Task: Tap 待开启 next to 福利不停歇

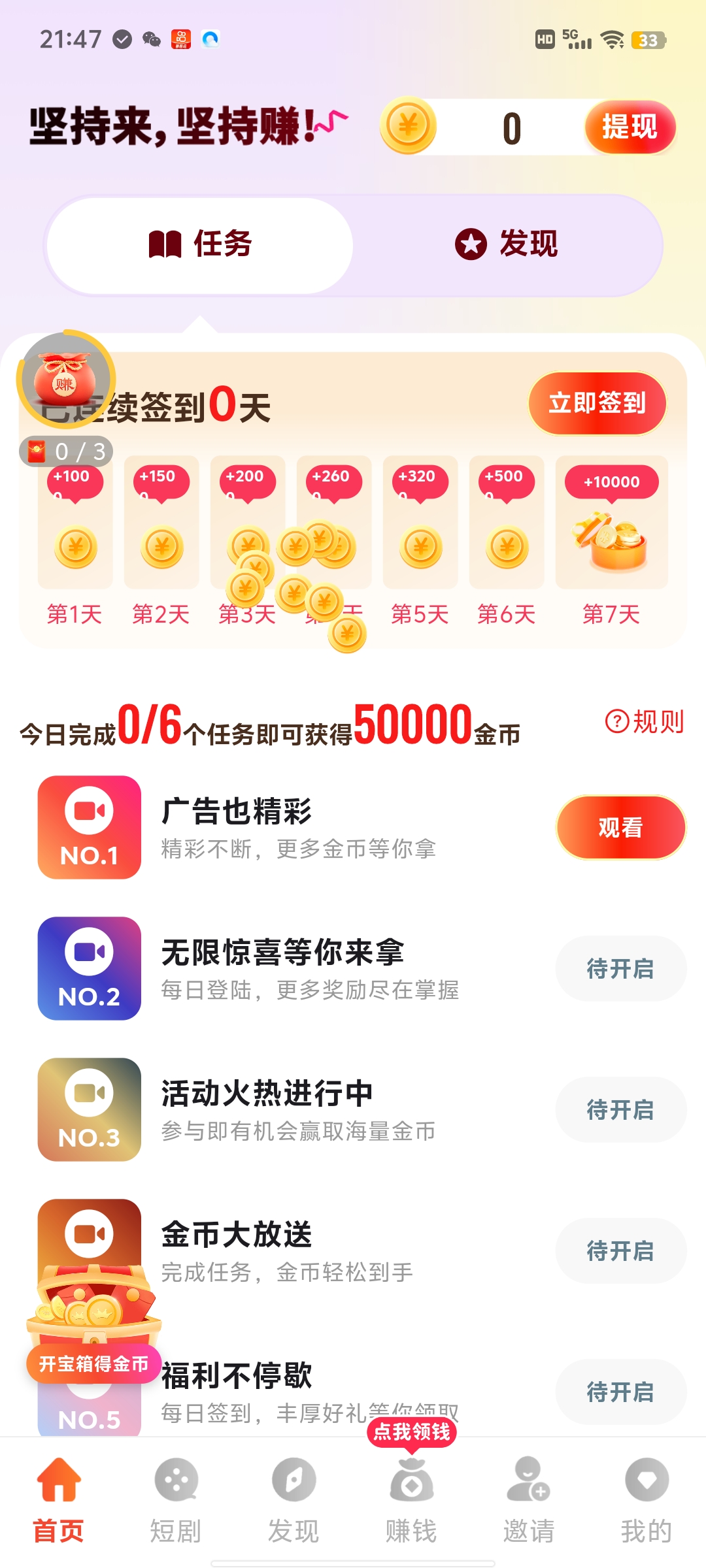Action: tap(620, 1392)
